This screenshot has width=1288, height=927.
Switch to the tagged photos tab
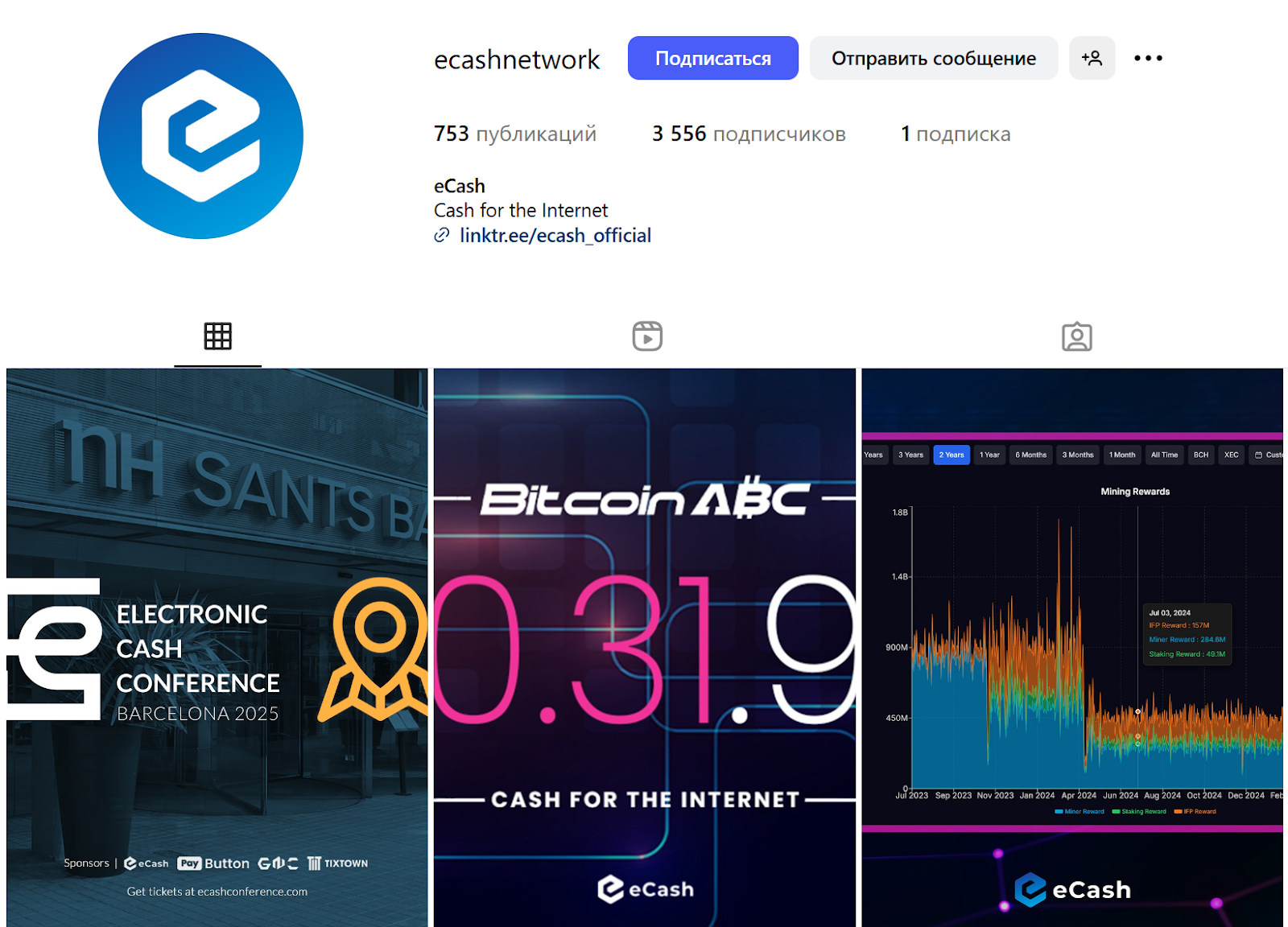(1076, 336)
